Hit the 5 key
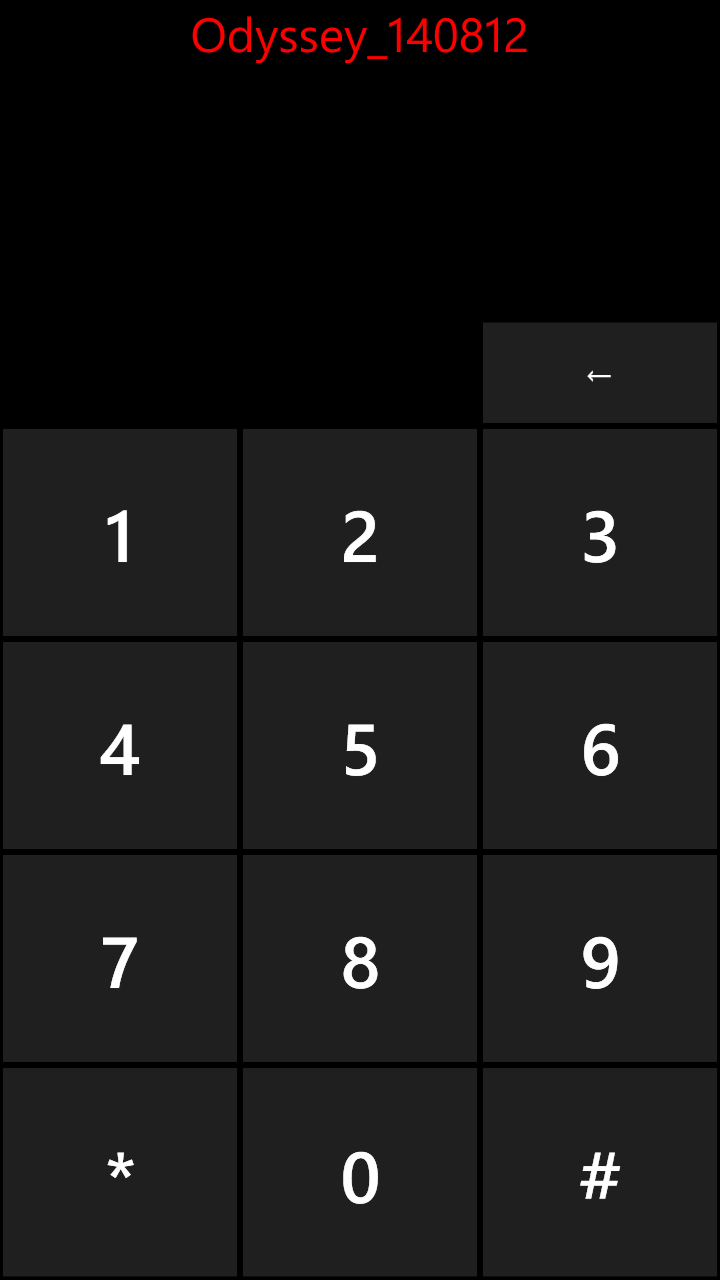Screen dimensions: 720x1280 (x=360, y=746)
